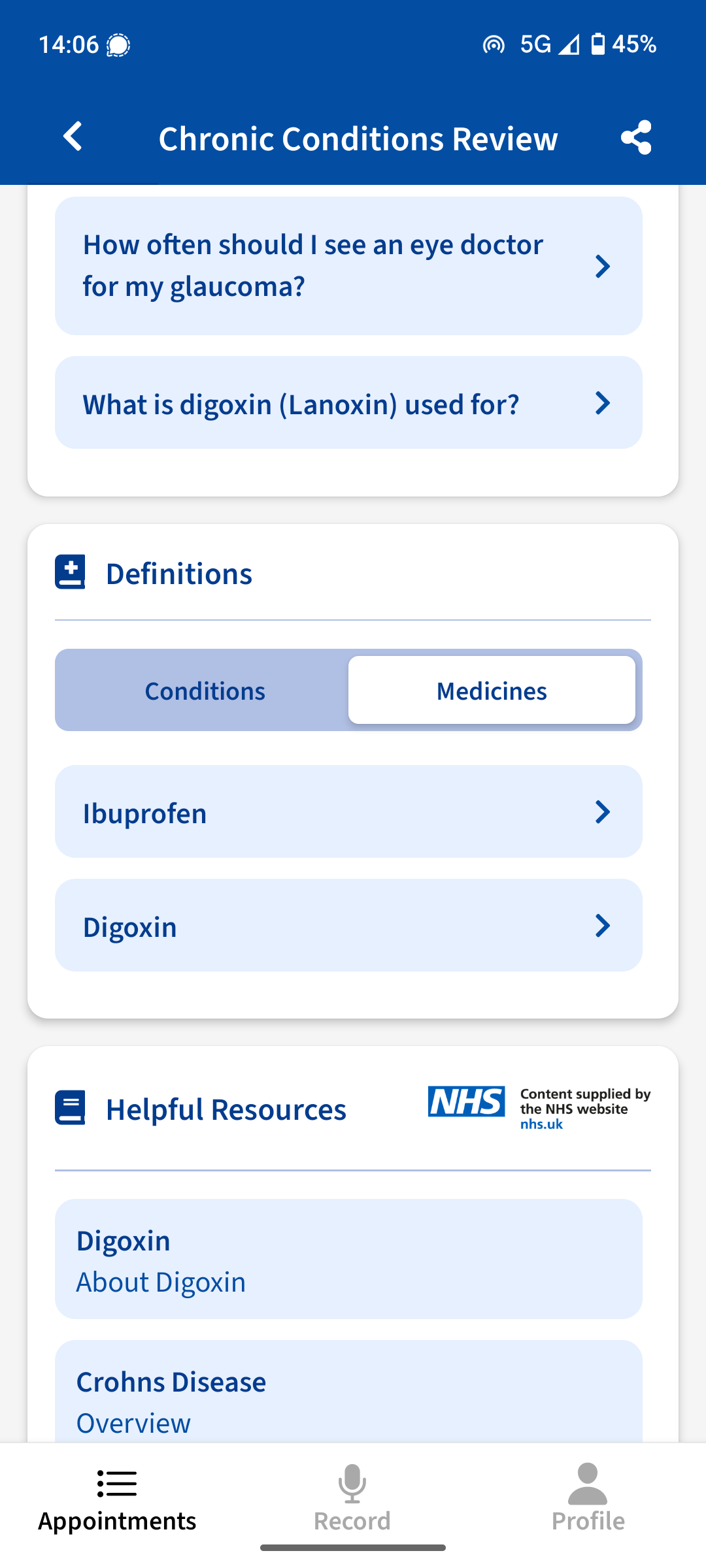Select the Medicines toggle

click(x=492, y=690)
